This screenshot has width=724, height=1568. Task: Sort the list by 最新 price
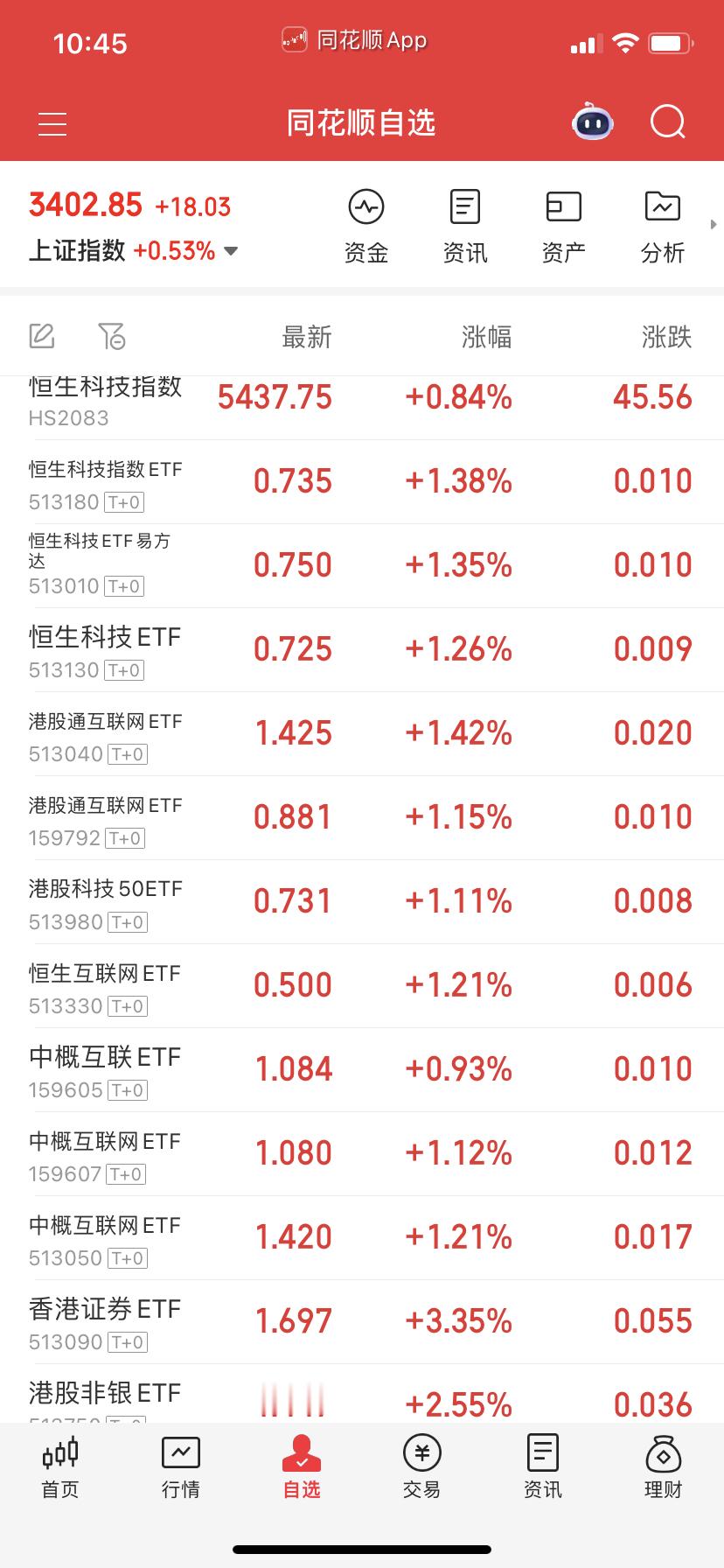click(x=307, y=337)
